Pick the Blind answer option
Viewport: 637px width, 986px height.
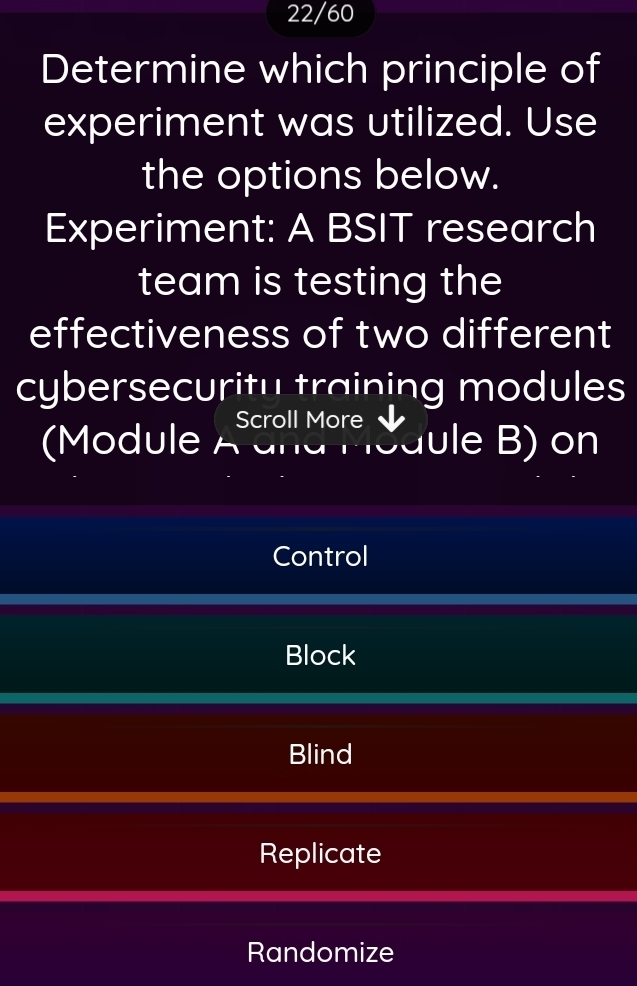click(320, 754)
